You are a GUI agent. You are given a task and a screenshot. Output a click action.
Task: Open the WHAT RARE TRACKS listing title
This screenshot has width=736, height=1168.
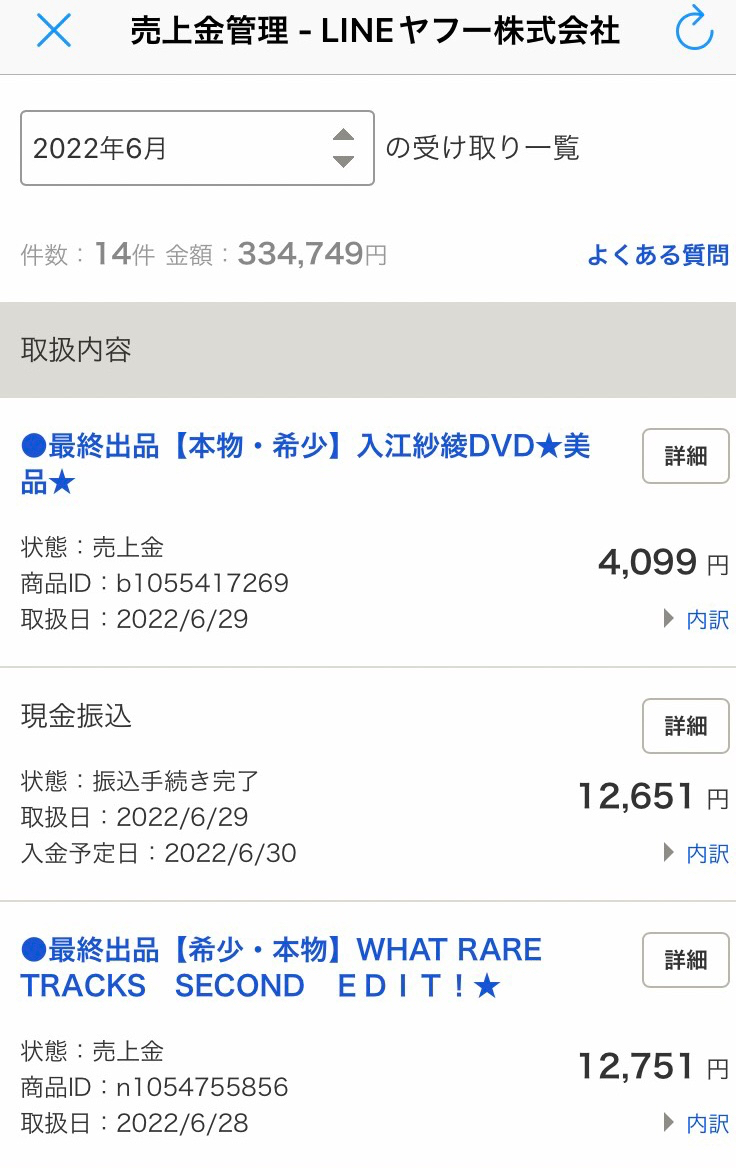point(281,967)
